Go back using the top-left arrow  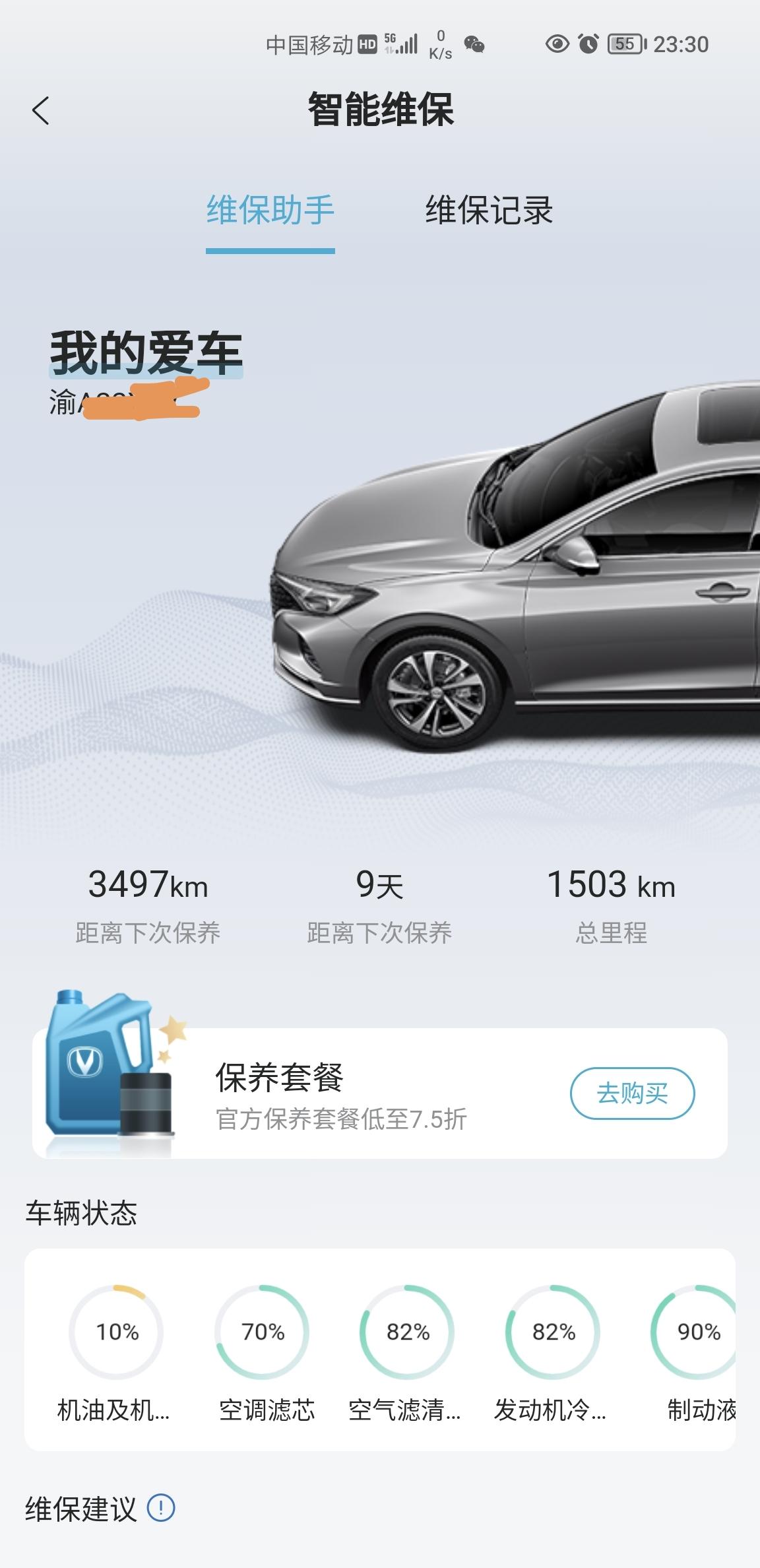click(41, 110)
